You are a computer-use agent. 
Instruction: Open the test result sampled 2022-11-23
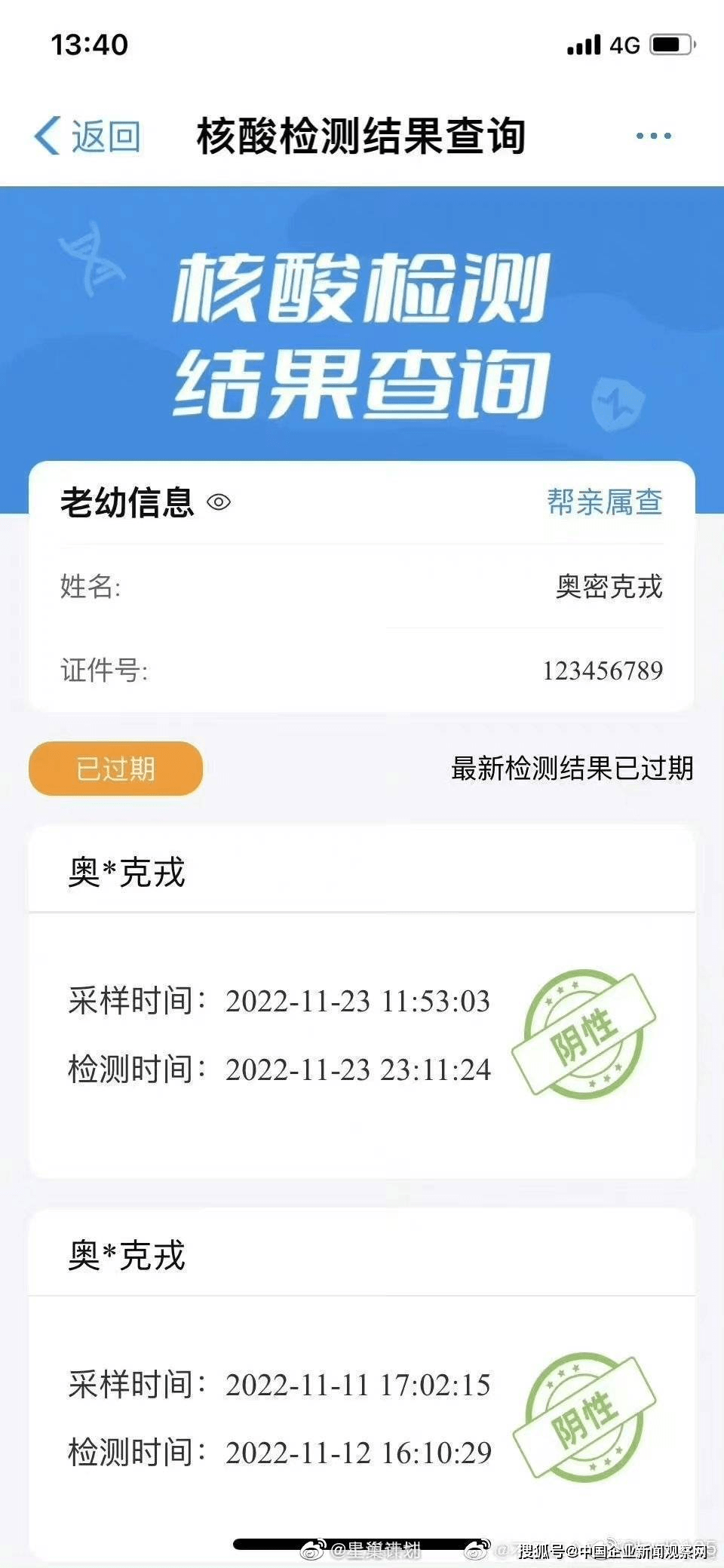[361, 1035]
